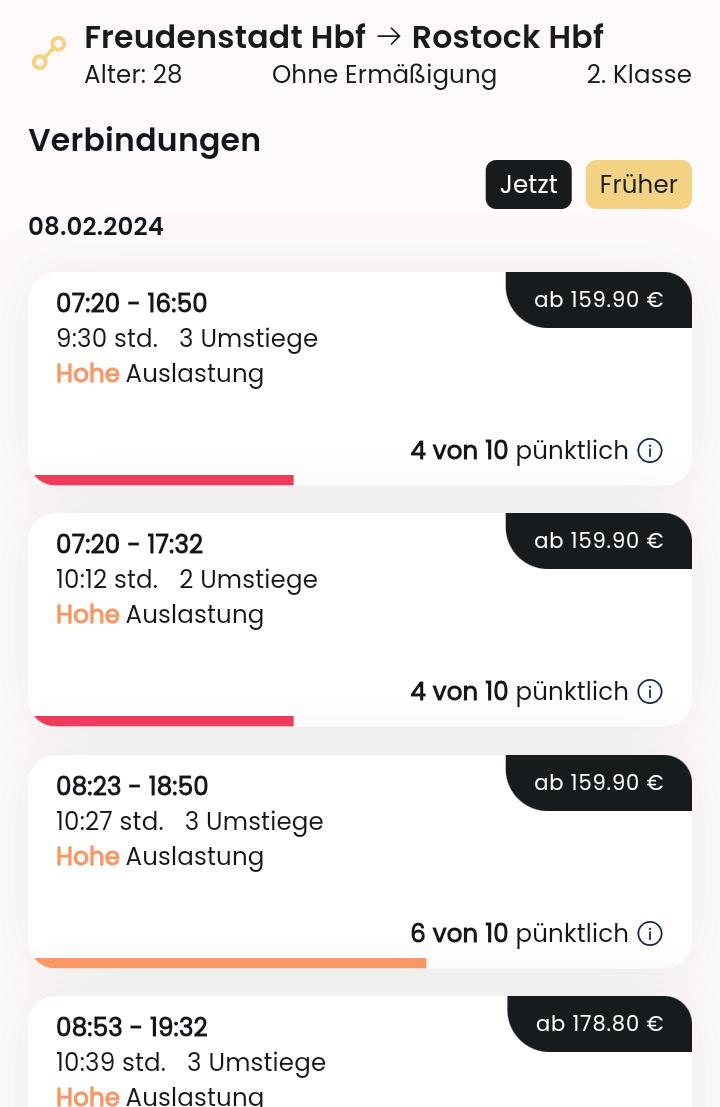This screenshot has width=720, height=1107.
Task: View punctuality info for 07:20 - 17:32 trip
Action: click(650, 692)
